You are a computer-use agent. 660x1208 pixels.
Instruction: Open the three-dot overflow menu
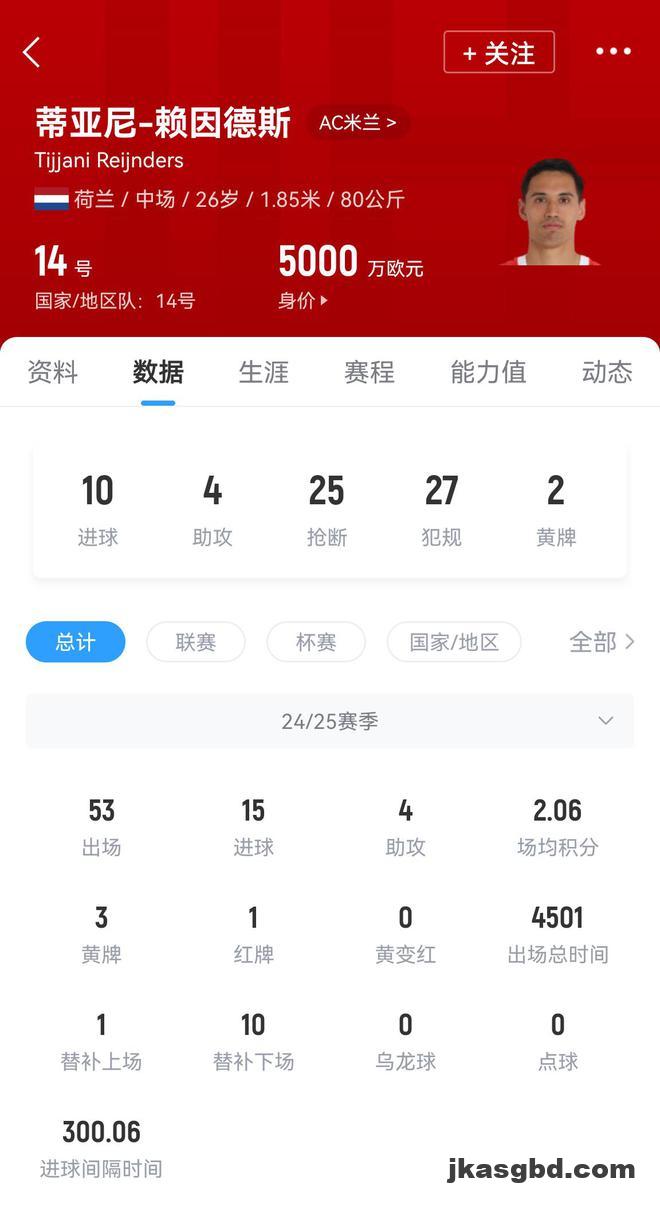[x=613, y=52]
